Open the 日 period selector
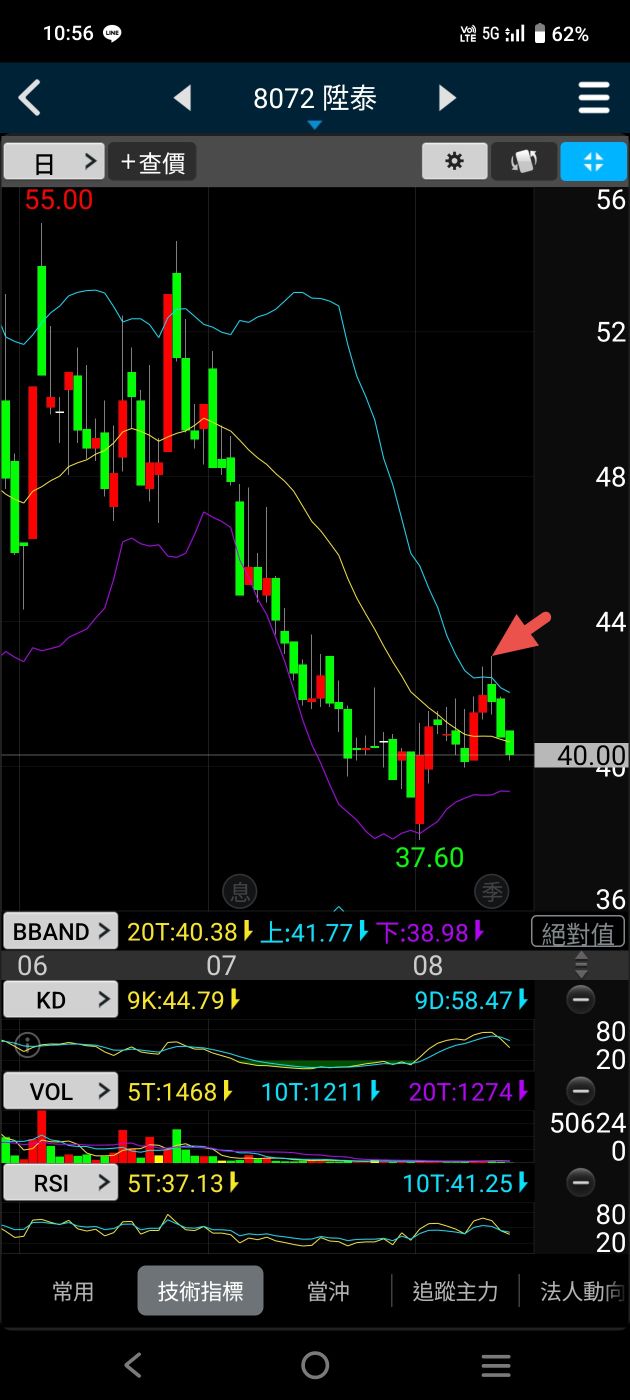Viewport: 630px width, 1400px height. [54, 162]
